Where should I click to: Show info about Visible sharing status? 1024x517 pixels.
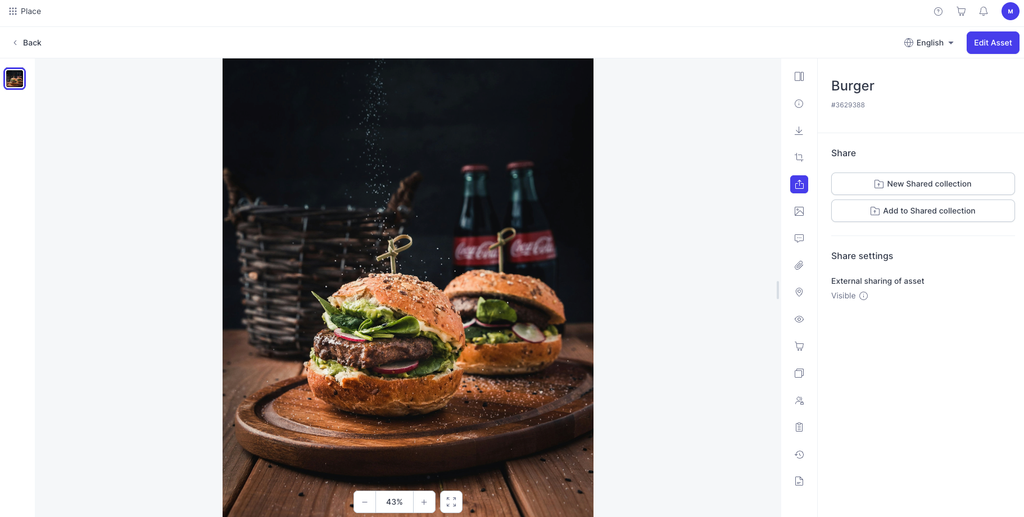click(864, 296)
